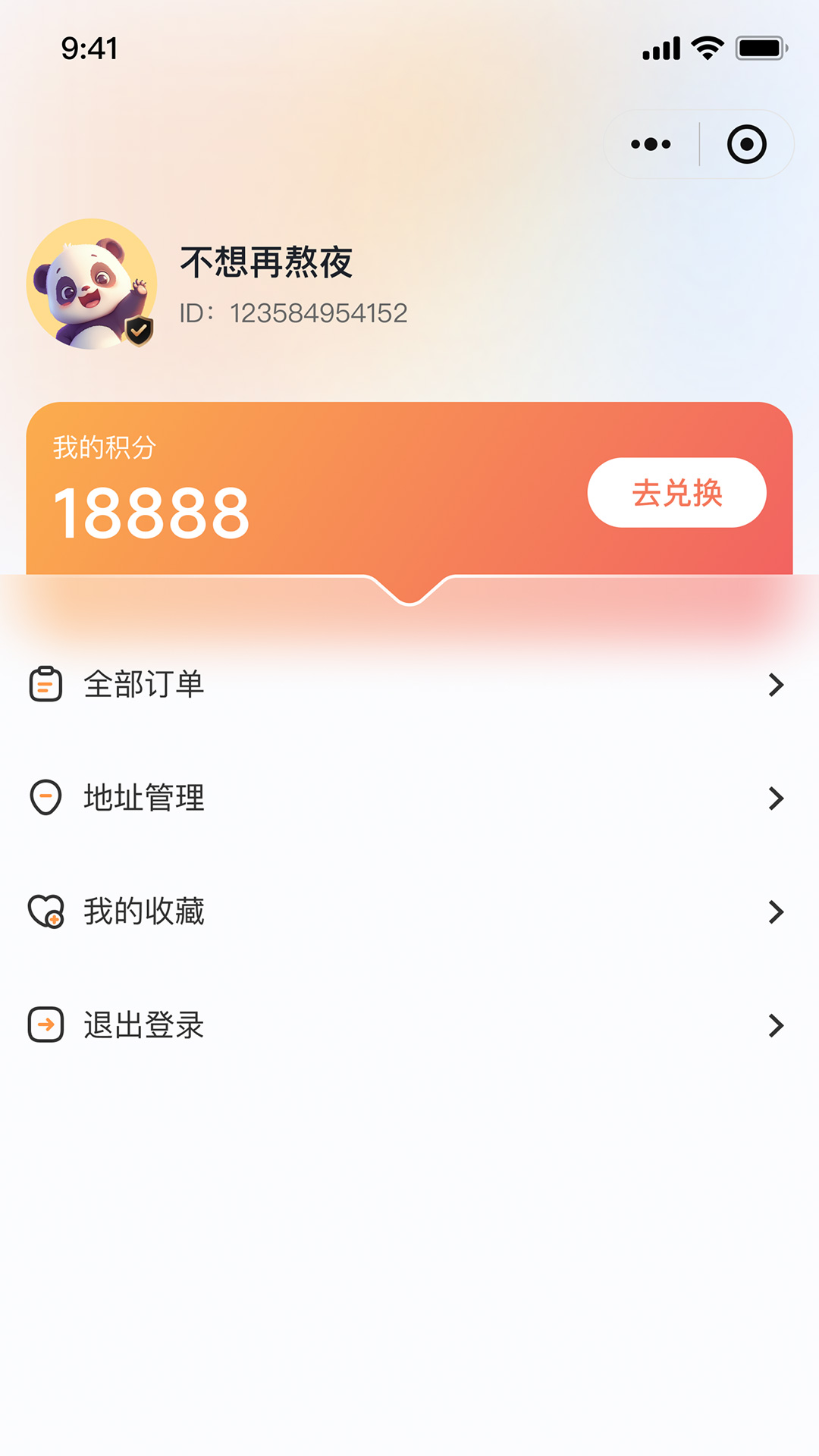Click the heart icon next to 我的收藏

tap(46, 912)
